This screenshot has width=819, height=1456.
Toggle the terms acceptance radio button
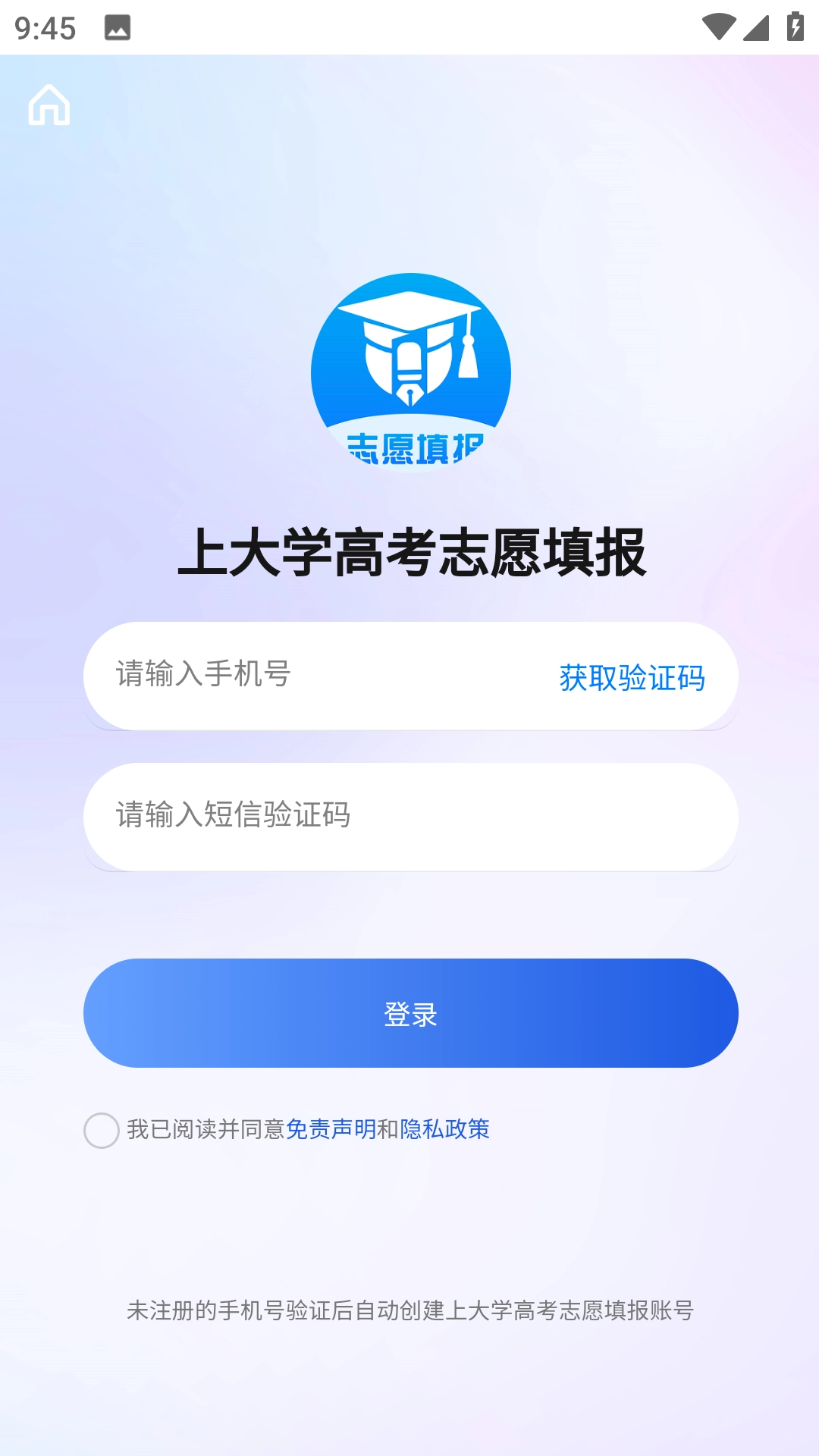pos(101,1131)
